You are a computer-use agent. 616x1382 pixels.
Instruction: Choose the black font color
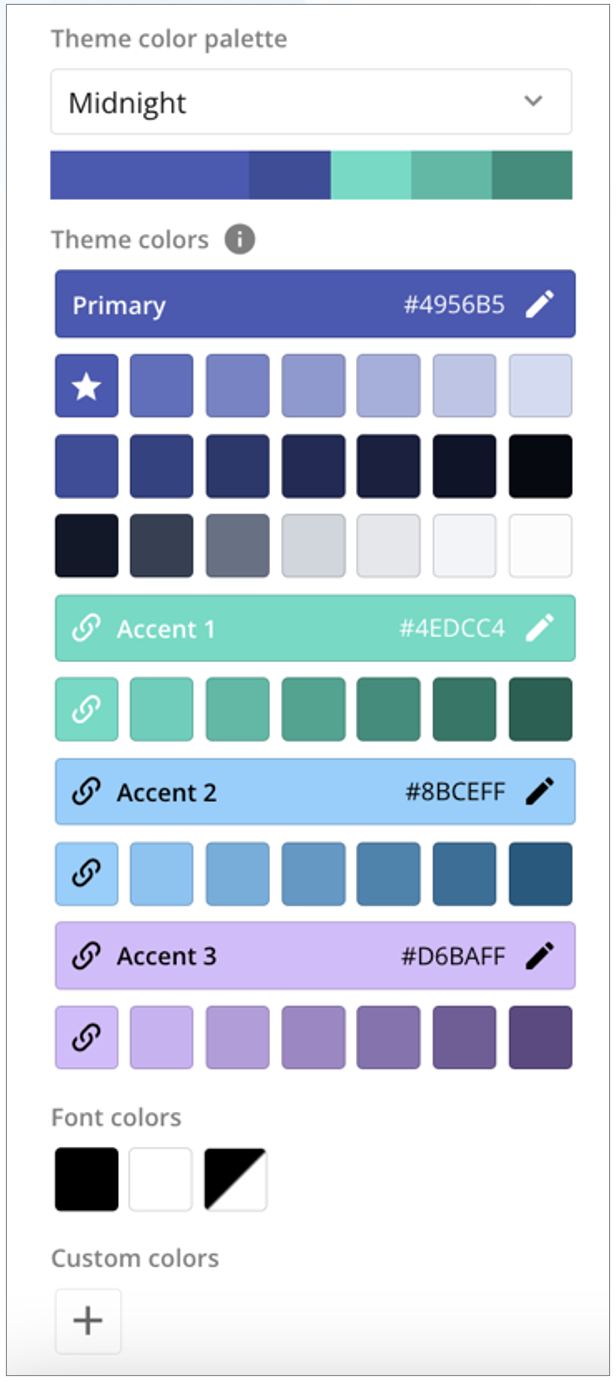coord(87,1180)
